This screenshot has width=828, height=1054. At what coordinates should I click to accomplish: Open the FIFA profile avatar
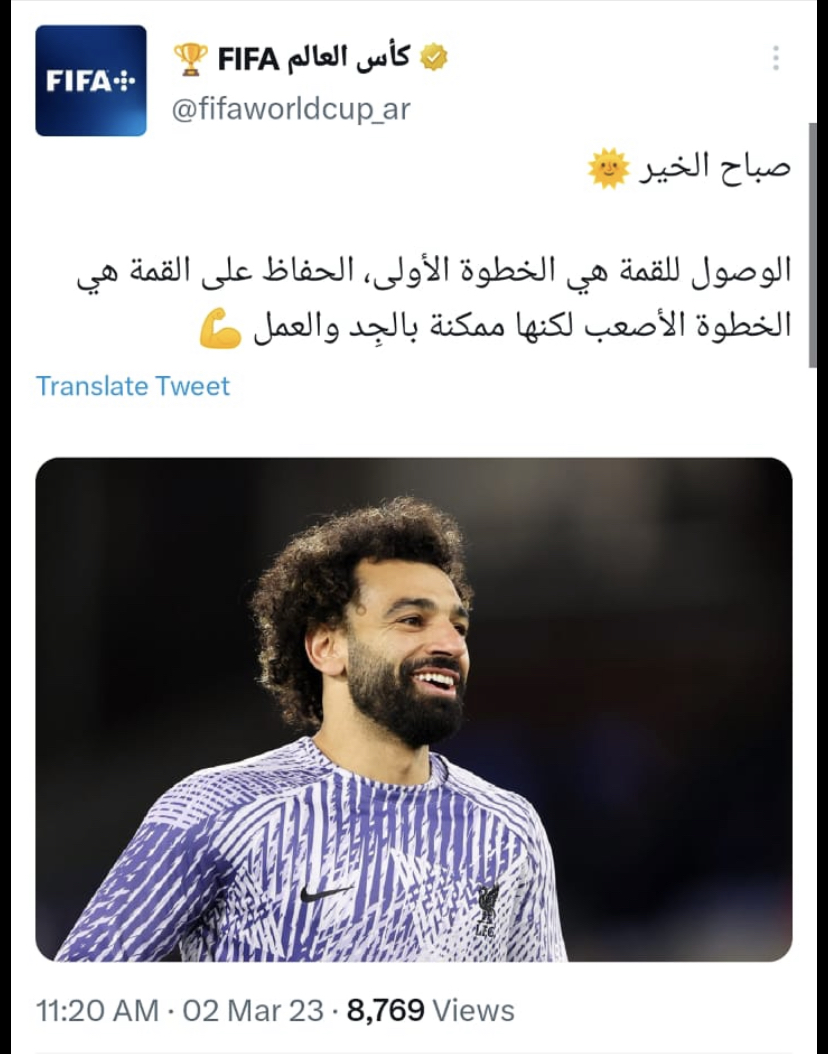(x=91, y=81)
